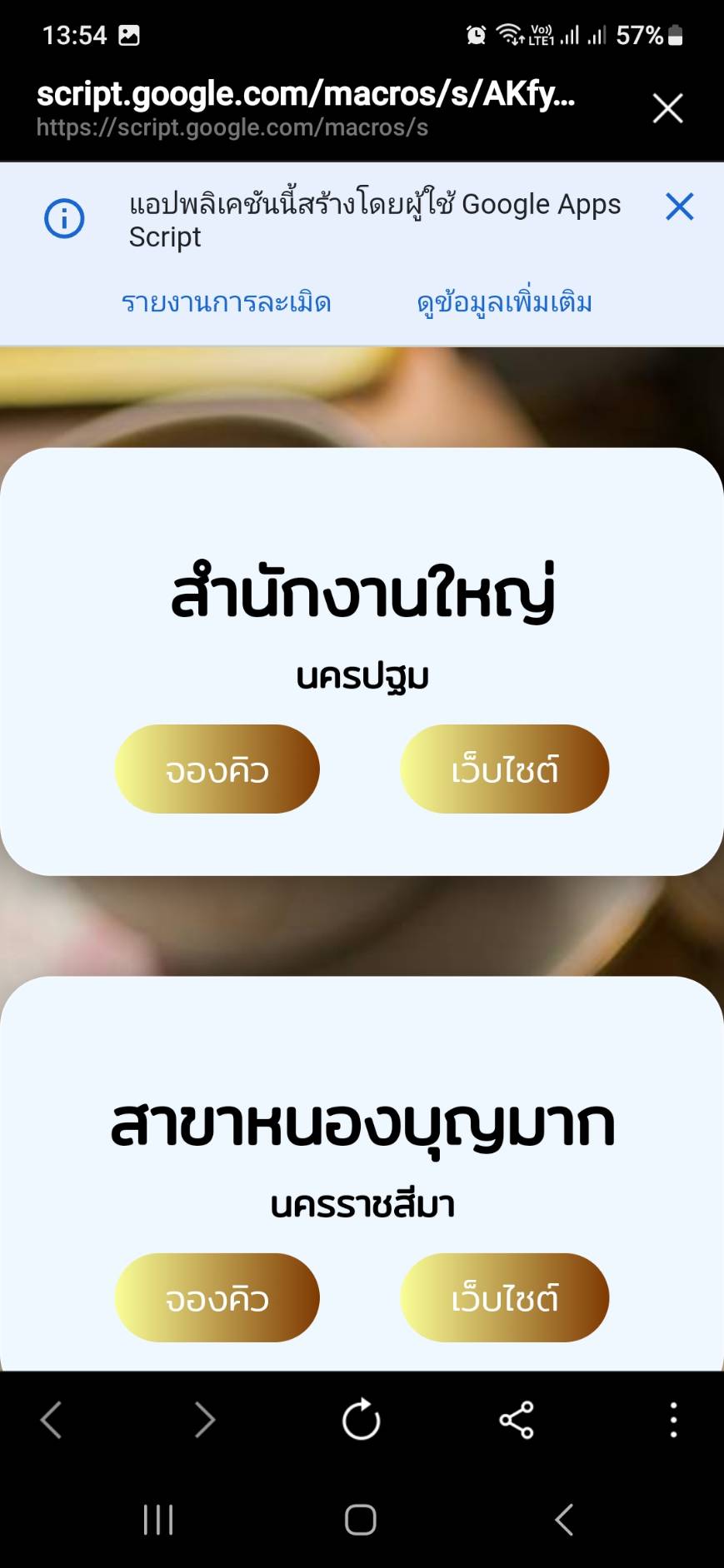Dismiss the Google Apps Script info banner
Viewport: 724px width, 1568px height.
pos(679,207)
